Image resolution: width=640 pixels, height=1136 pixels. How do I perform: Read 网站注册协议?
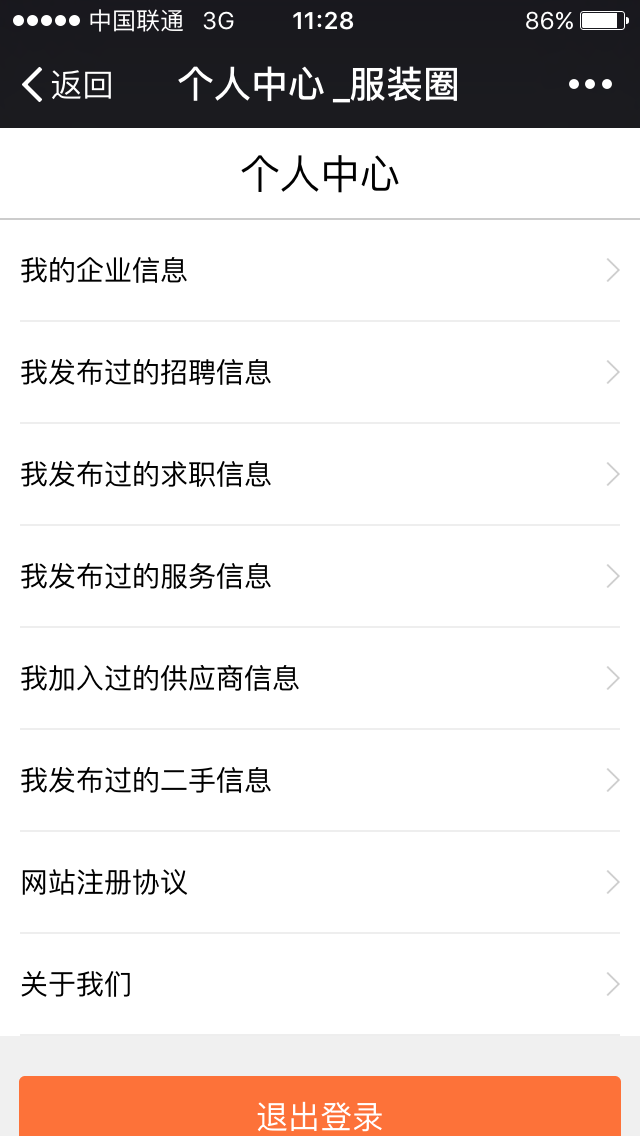point(320,883)
